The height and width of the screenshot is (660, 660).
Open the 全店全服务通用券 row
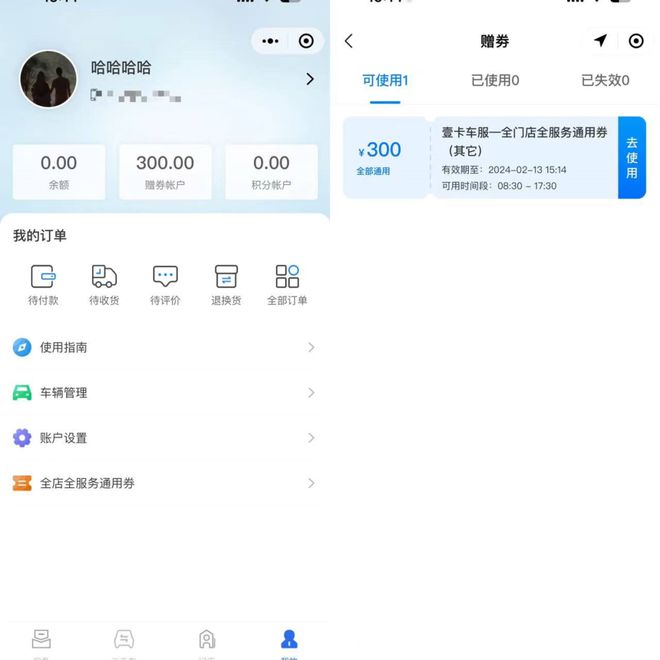[165, 483]
